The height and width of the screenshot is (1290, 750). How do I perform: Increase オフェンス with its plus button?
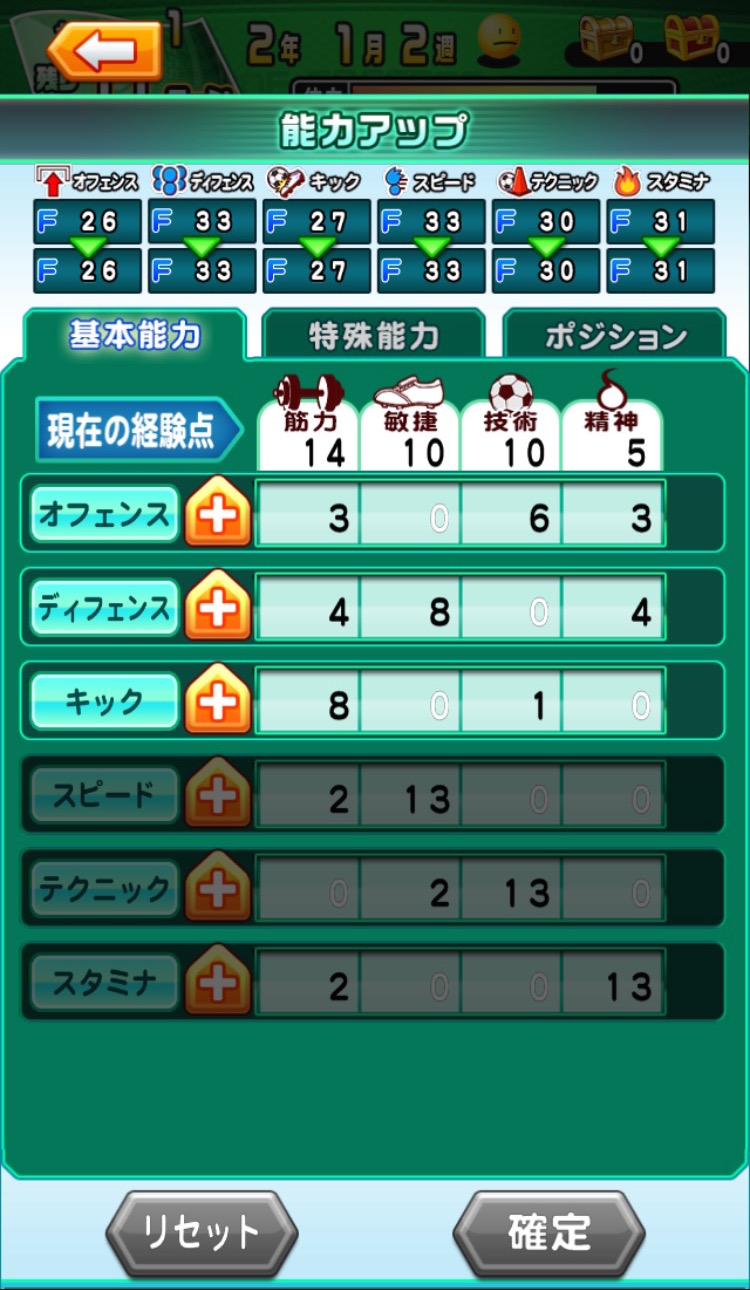[218, 513]
